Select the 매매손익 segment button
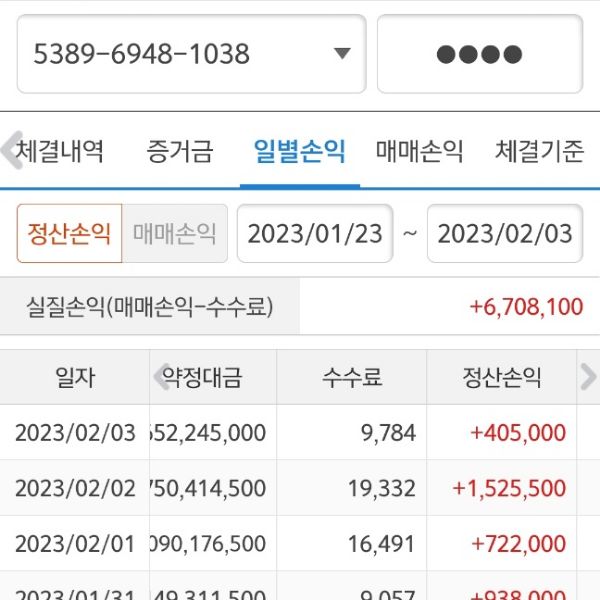 175,233
